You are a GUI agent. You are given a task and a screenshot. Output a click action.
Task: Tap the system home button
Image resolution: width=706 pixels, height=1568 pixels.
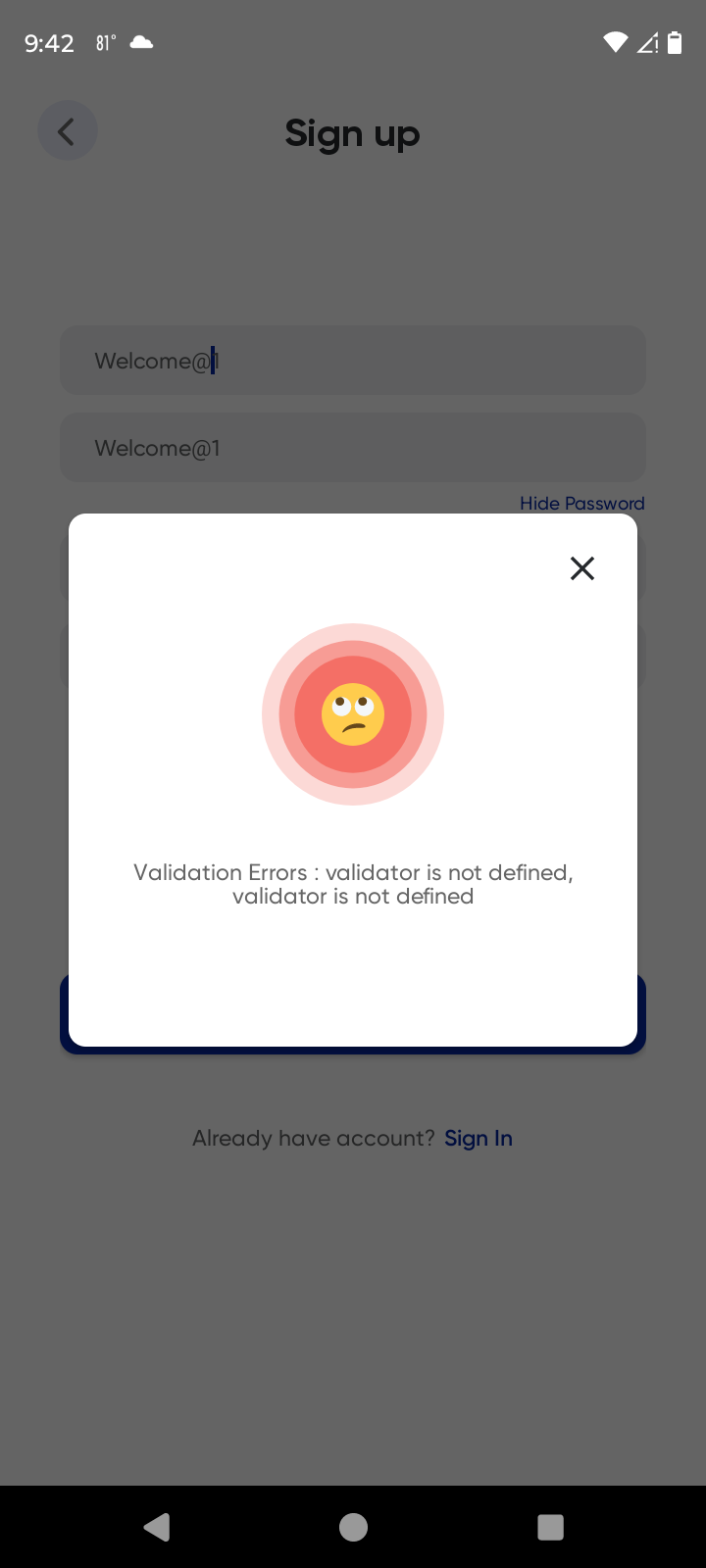[353, 1527]
